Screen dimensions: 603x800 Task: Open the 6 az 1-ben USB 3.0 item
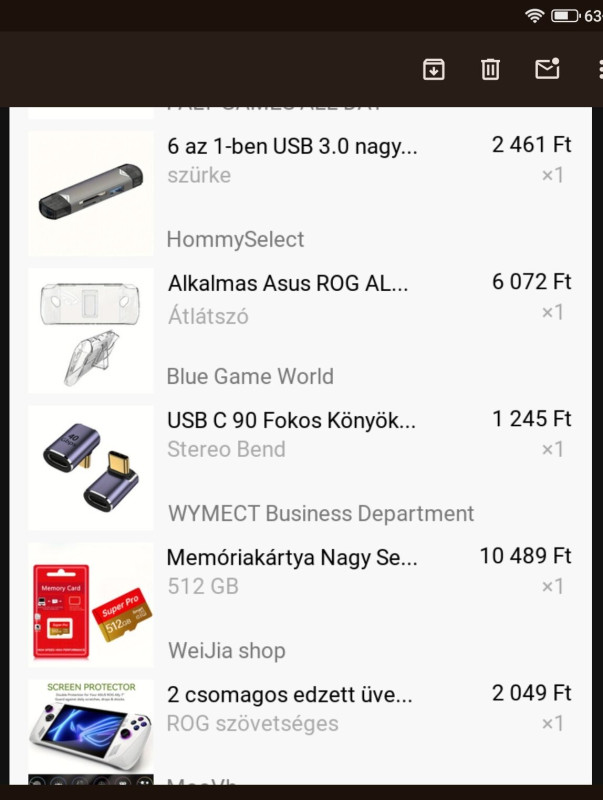point(293,146)
